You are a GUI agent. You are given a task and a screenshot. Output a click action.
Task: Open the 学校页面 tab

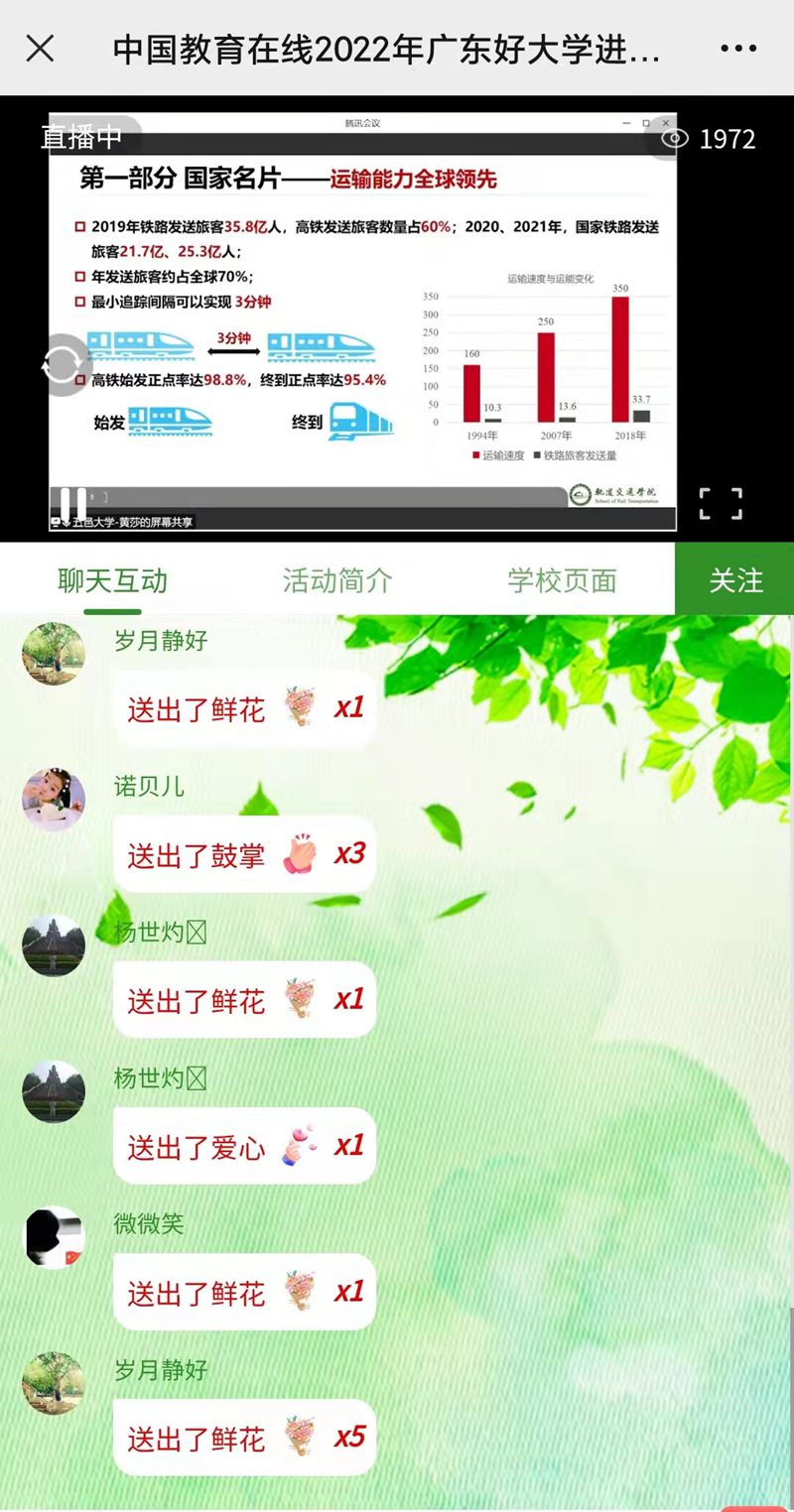[562, 581]
